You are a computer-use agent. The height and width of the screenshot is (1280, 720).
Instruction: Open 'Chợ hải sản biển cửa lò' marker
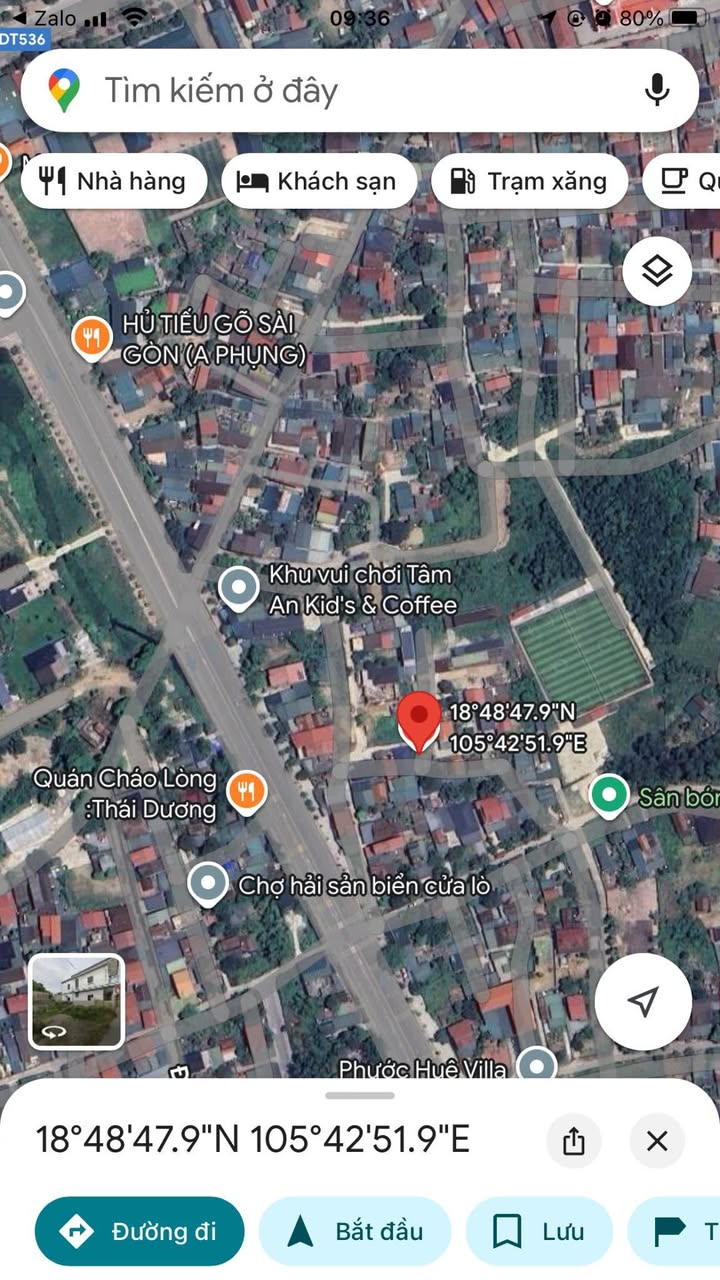[x=208, y=885]
